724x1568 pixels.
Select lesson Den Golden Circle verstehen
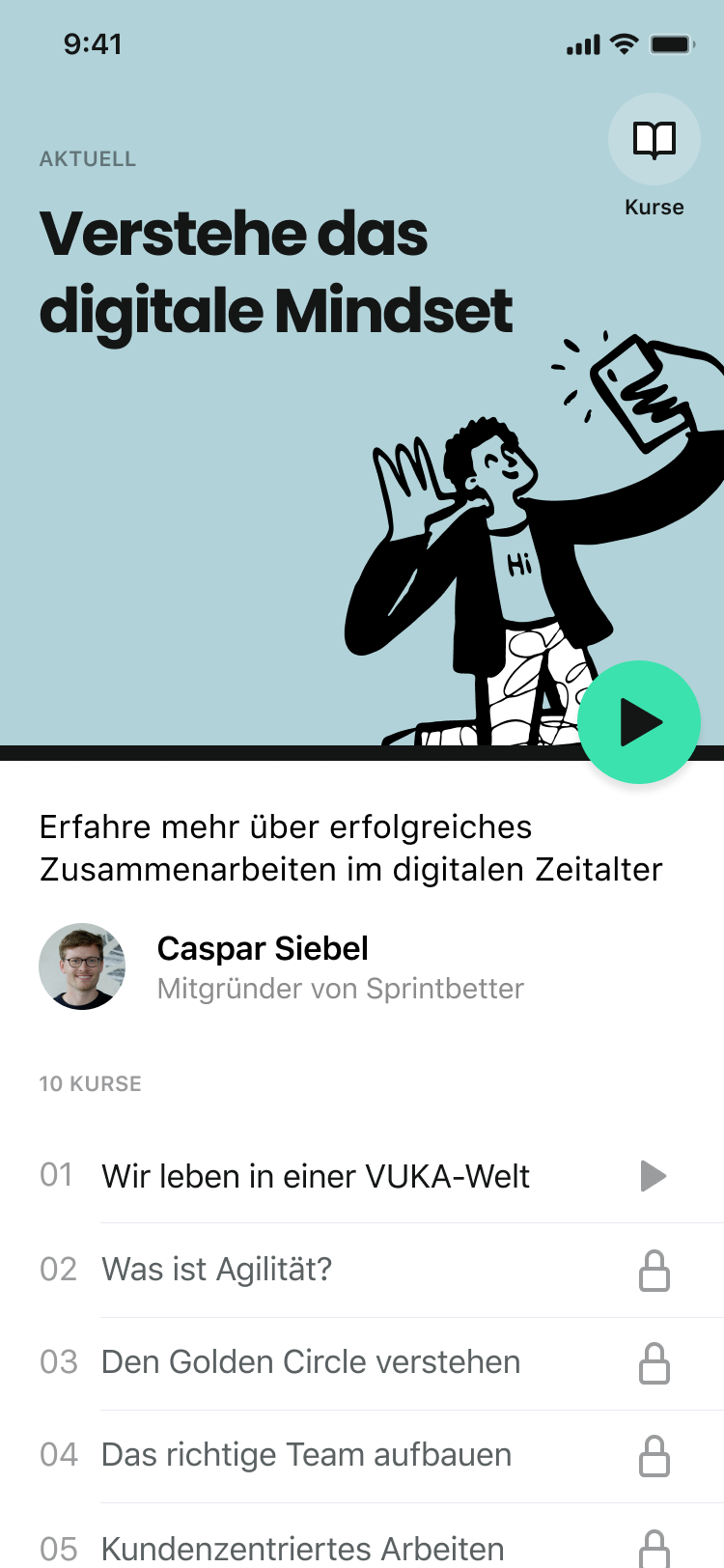click(x=311, y=1362)
